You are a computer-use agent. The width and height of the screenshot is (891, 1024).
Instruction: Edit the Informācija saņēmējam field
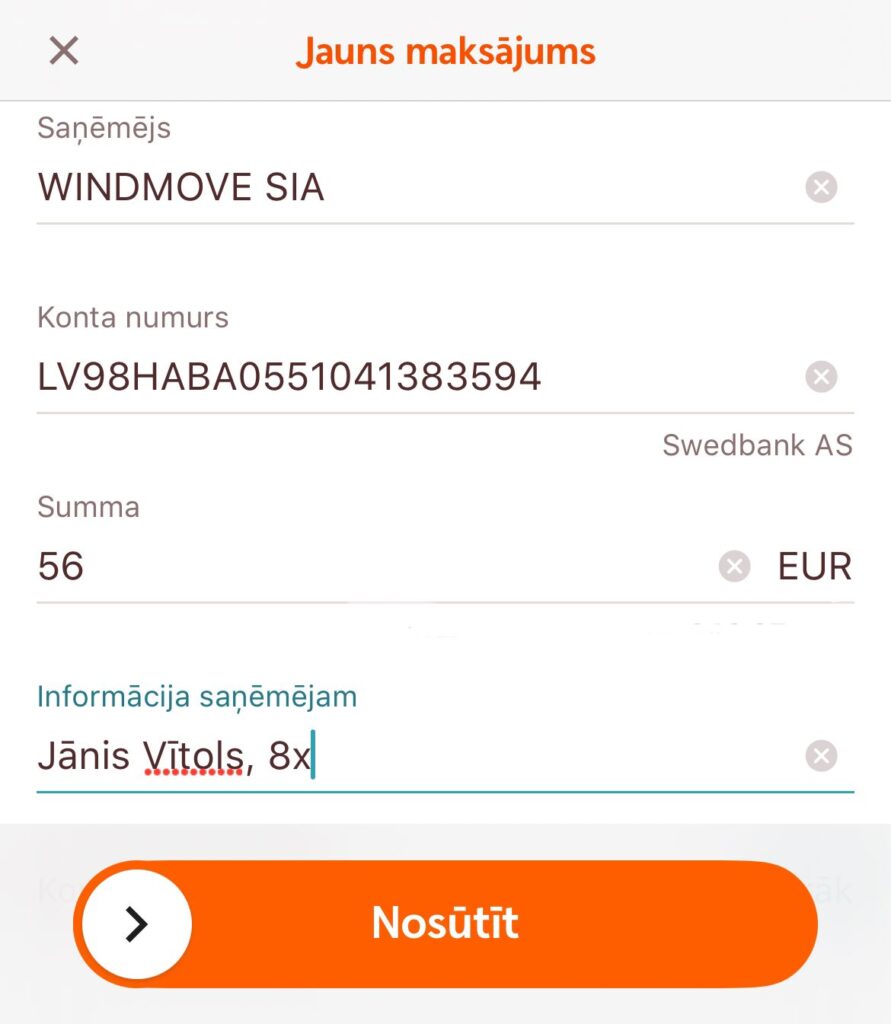400,757
